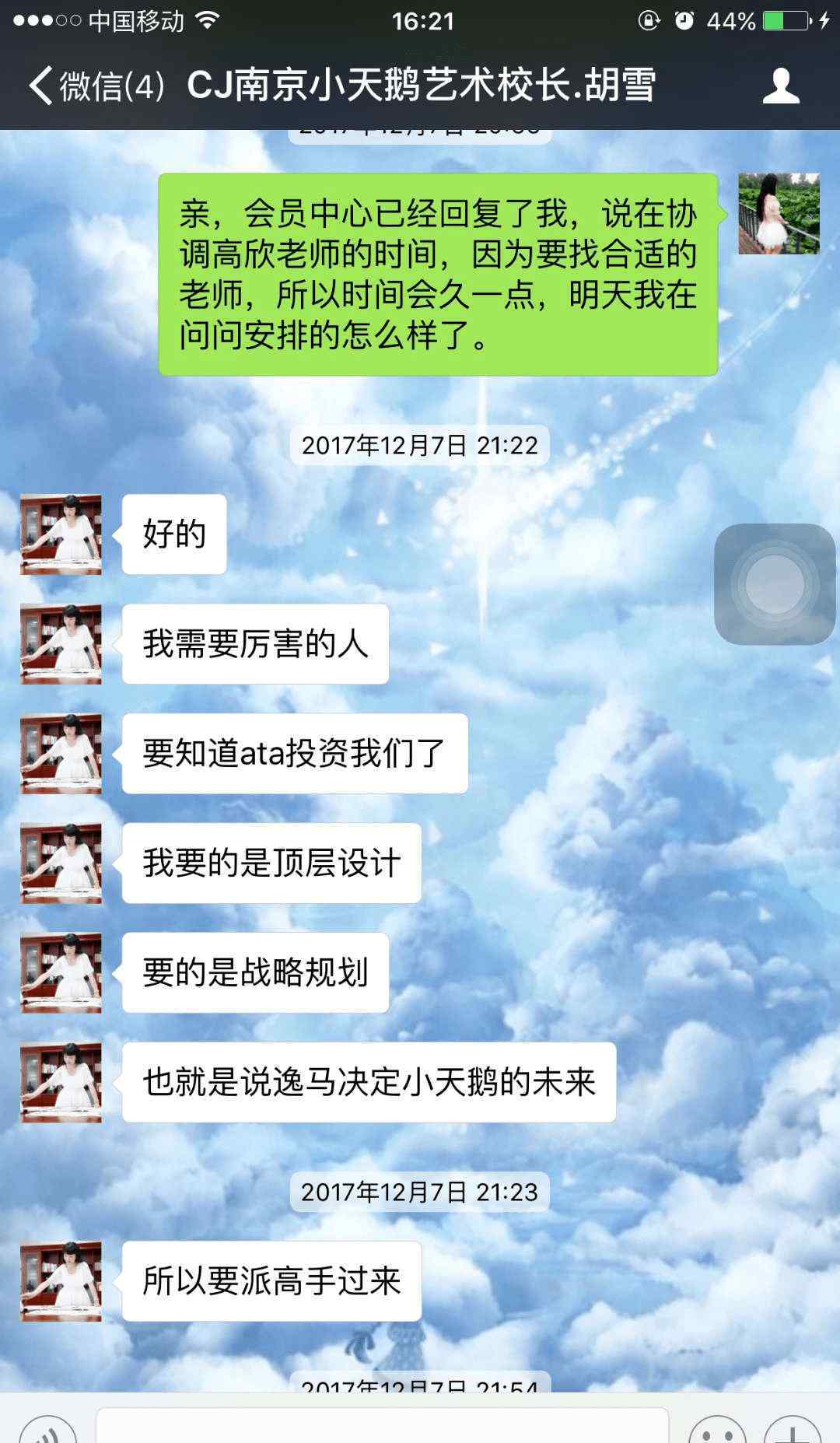Screen dimensions: 840x1443
Task: Tap the AssistiveTouch floating button
Action: [x=775, y=584]
